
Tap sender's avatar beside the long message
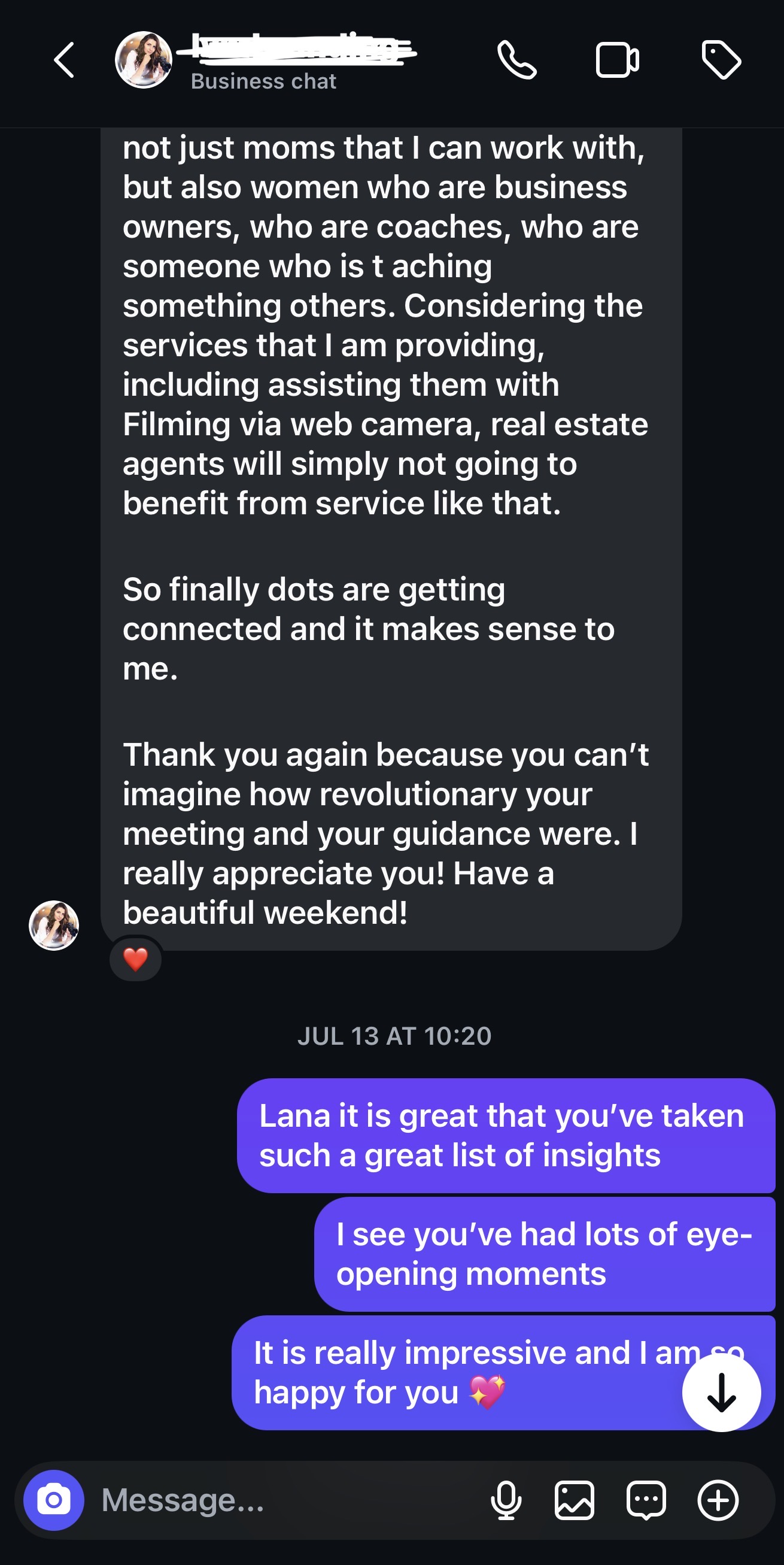(54, 925)
